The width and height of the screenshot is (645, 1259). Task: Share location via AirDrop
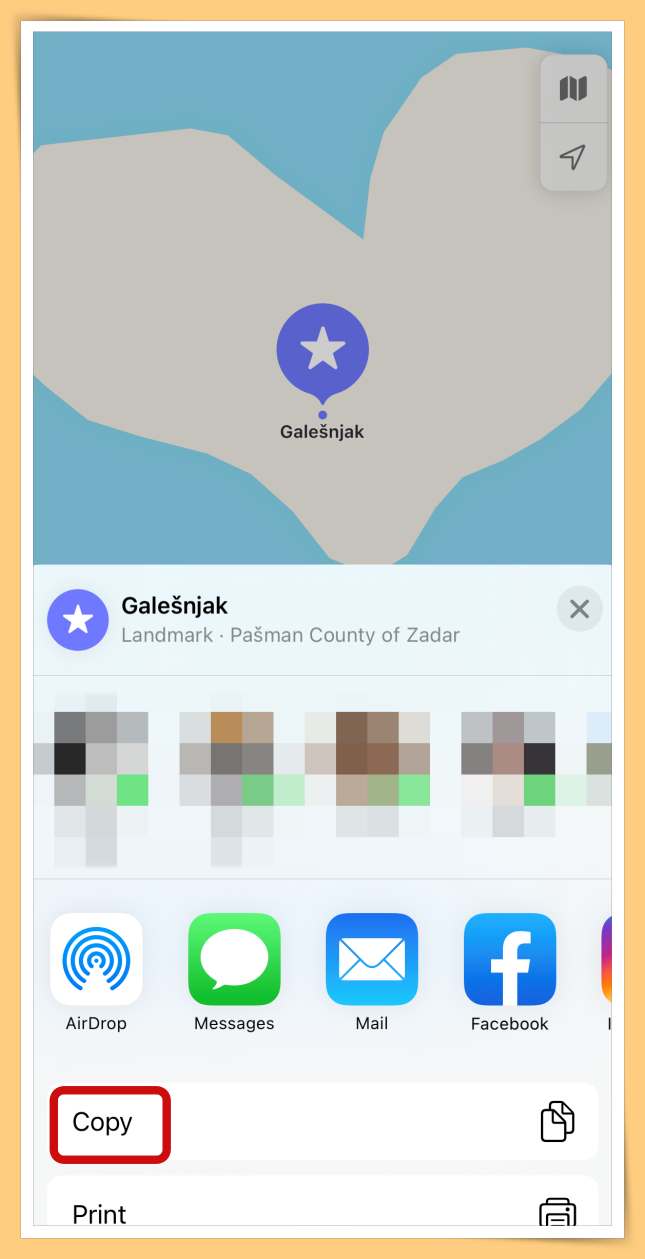click(96, 959)
